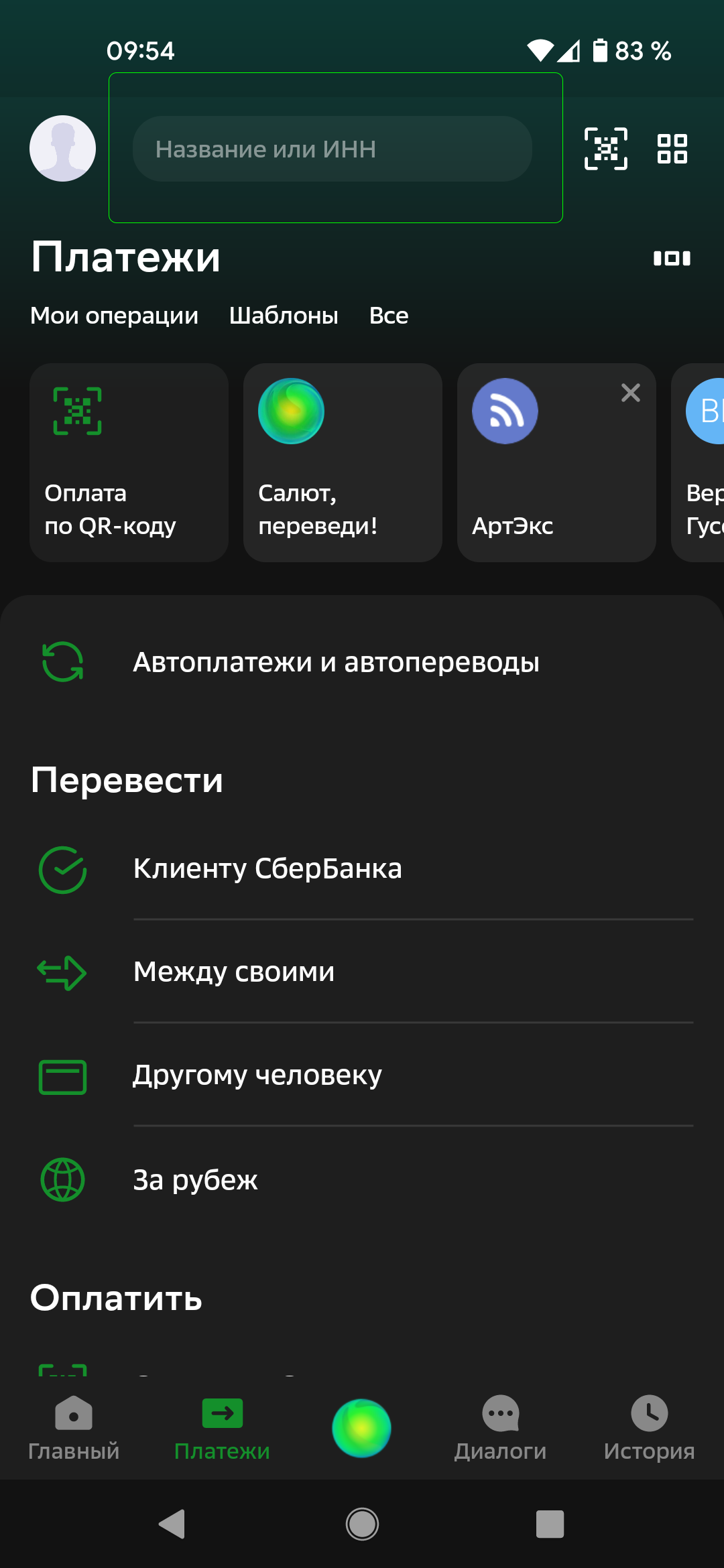Switch to the 'Мои операции' tab

coord(114,316)
